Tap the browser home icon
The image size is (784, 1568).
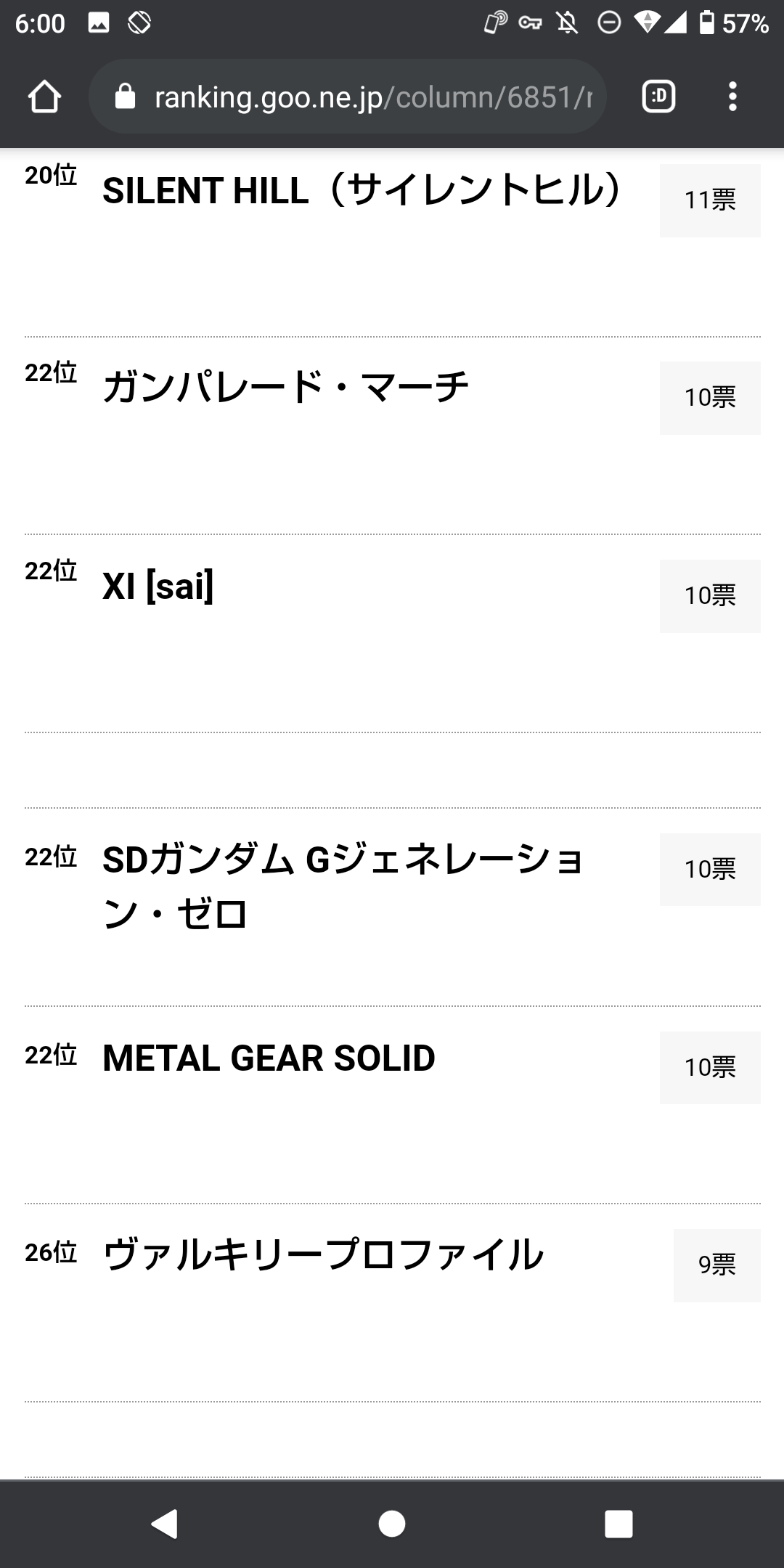(x=44, y=97)
